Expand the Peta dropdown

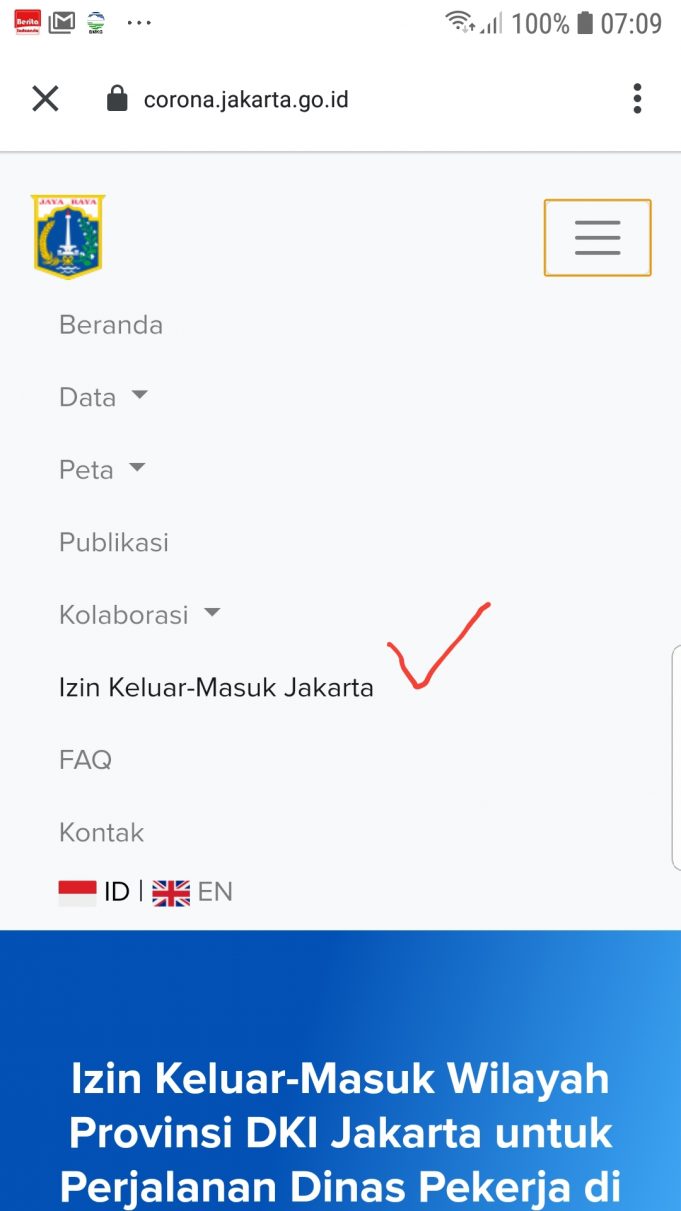pyautogui.click(x=102, y=470)
